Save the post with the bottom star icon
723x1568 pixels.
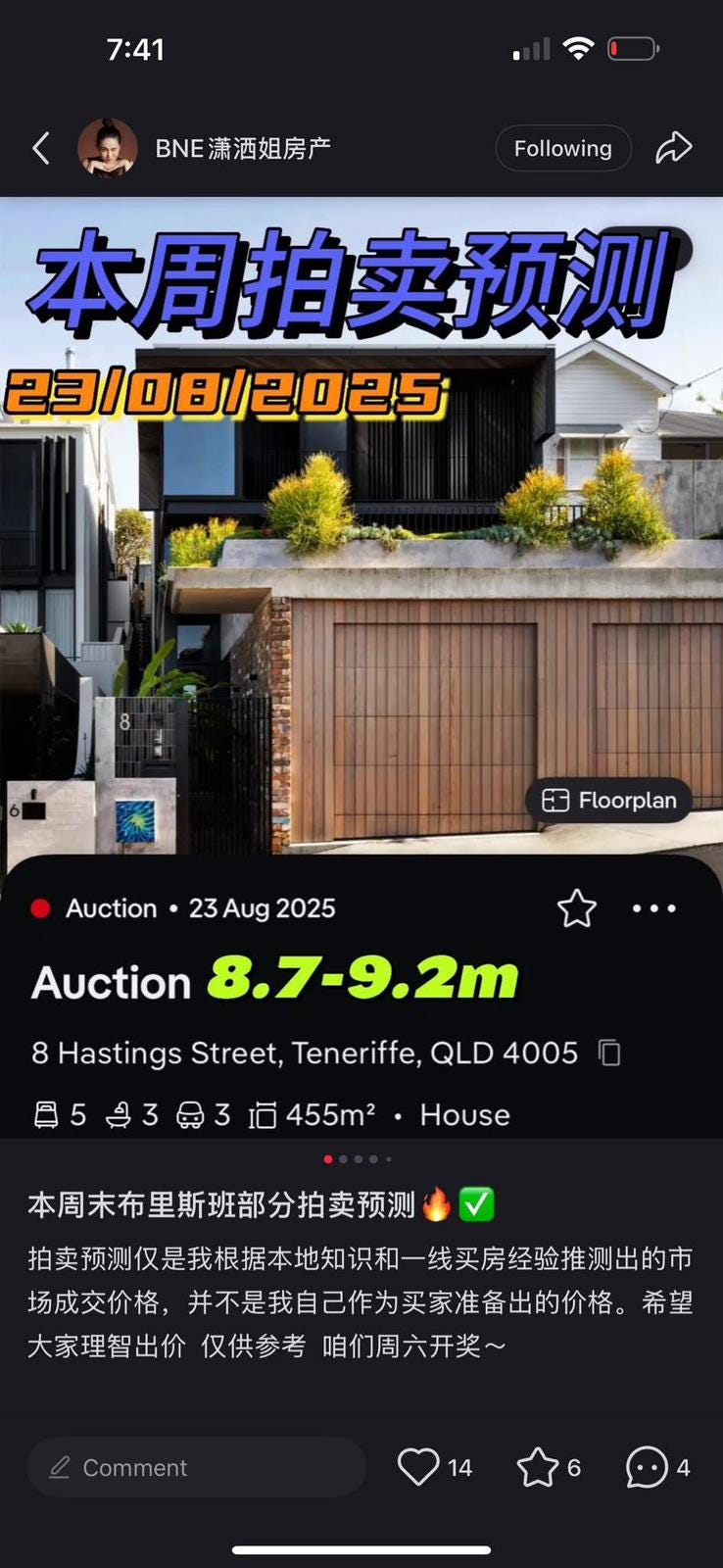(537, 1467)
